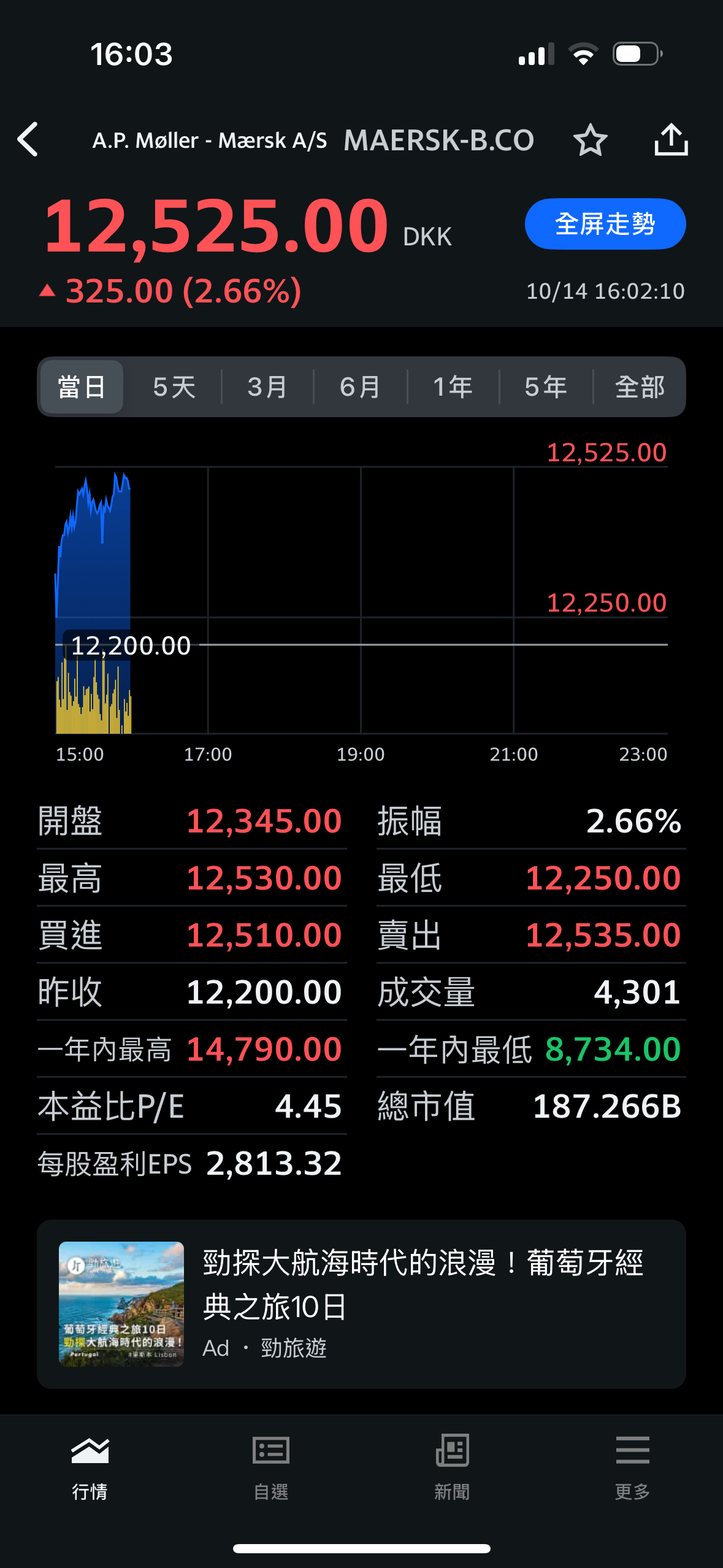The height and width of the screenshot is (1568, 723).
Task: Add MAERSK-B.CO to favorites with star
Action: pyautogui.click(x=590, y=140)
